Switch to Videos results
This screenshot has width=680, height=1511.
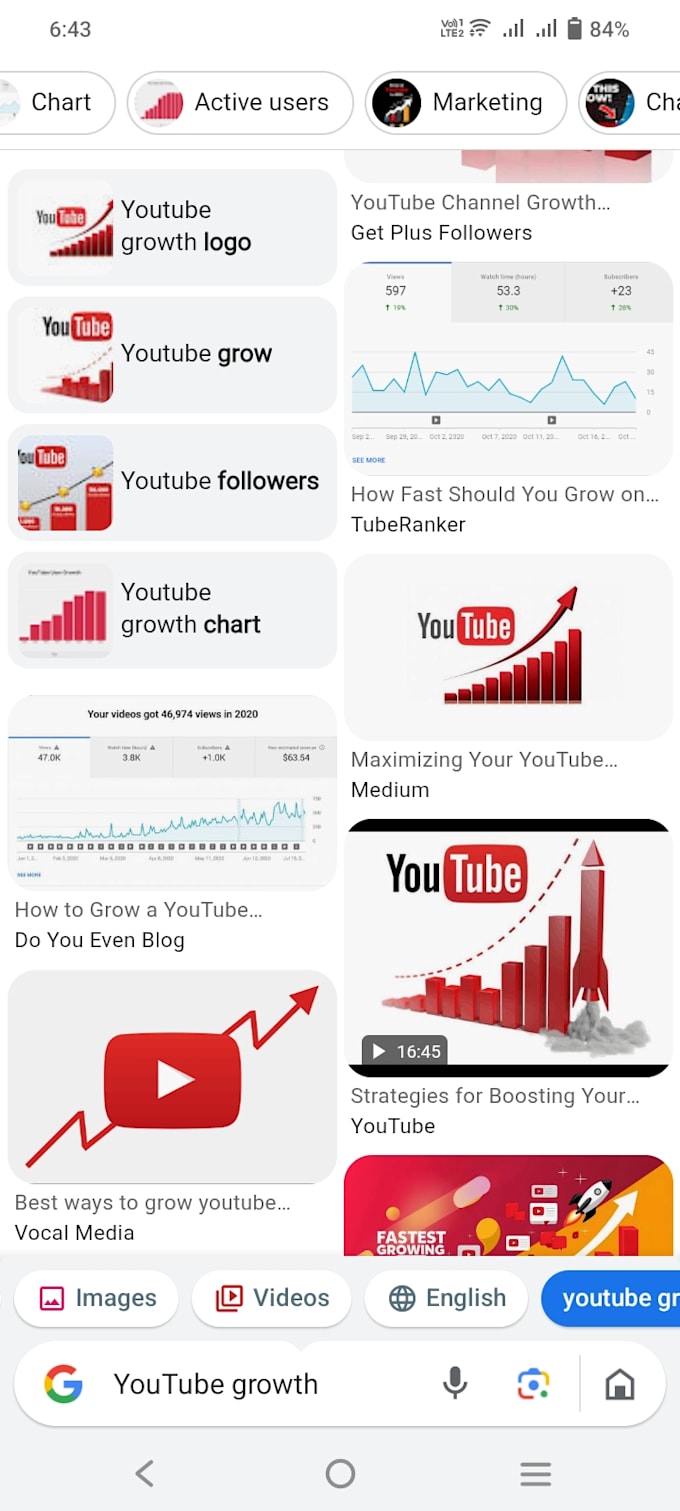click(x=272, y=1298)
